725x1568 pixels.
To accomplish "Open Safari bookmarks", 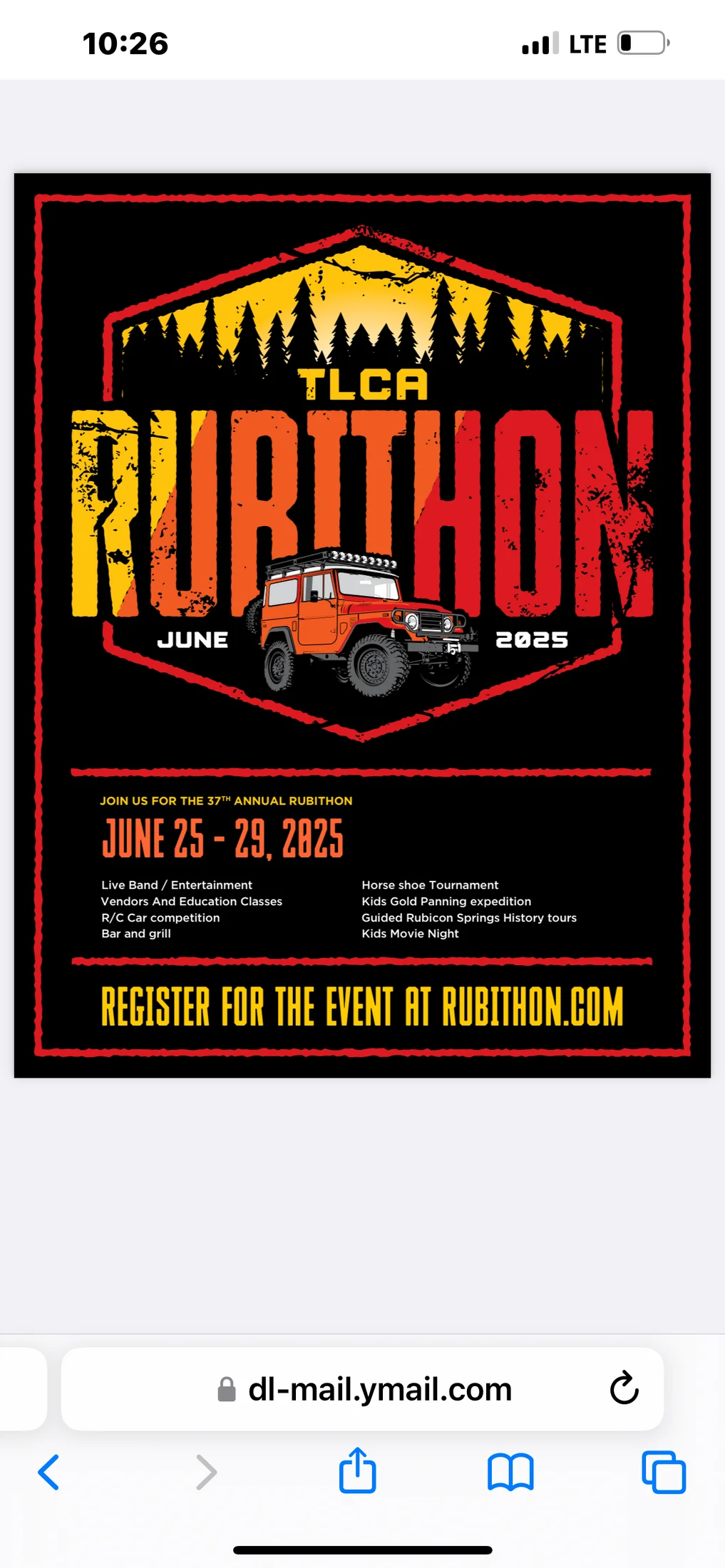I will 510,1472.
